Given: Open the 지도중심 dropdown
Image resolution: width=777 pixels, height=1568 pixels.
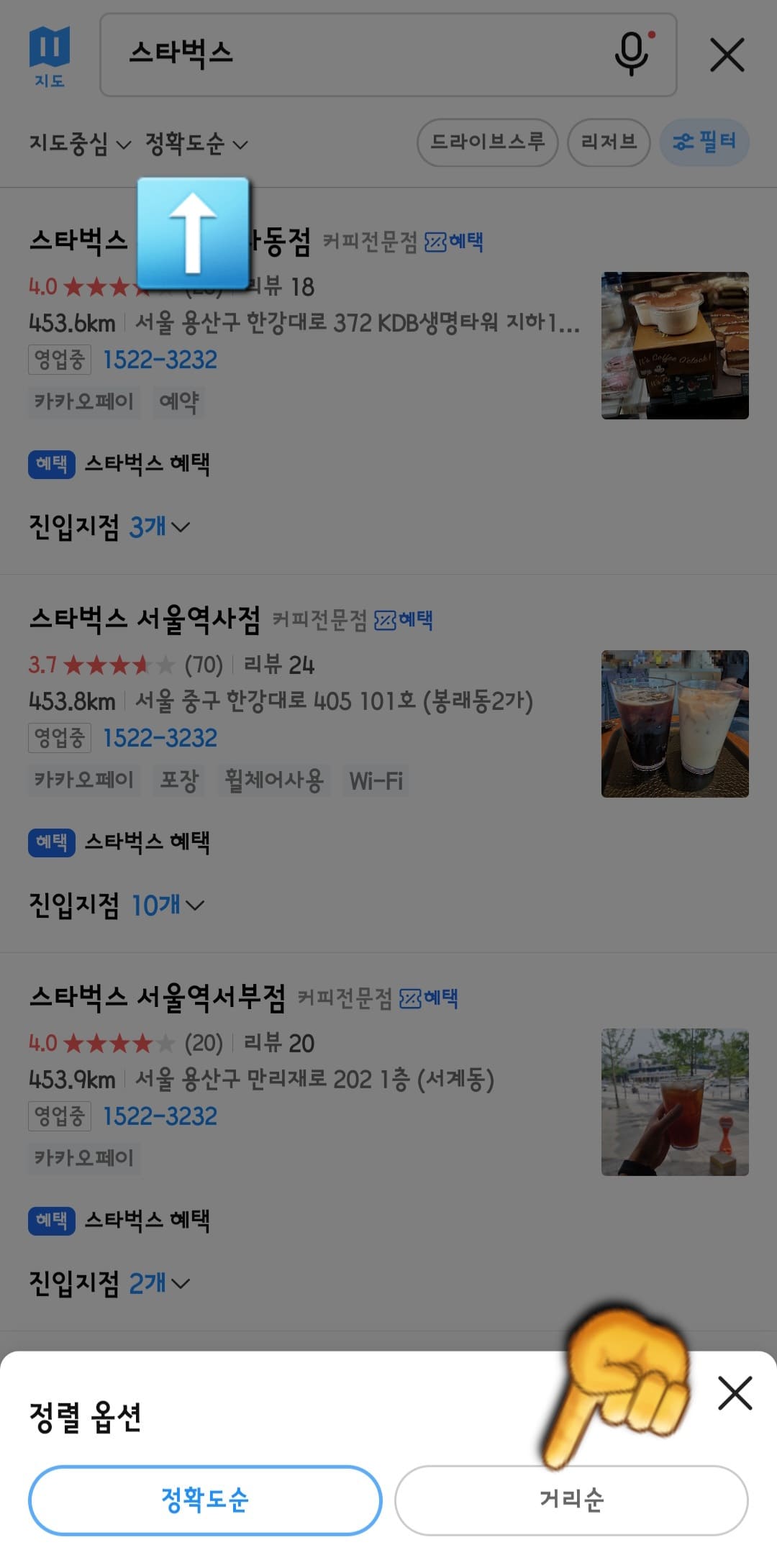Looking at the screenshot, I should 76,142.
